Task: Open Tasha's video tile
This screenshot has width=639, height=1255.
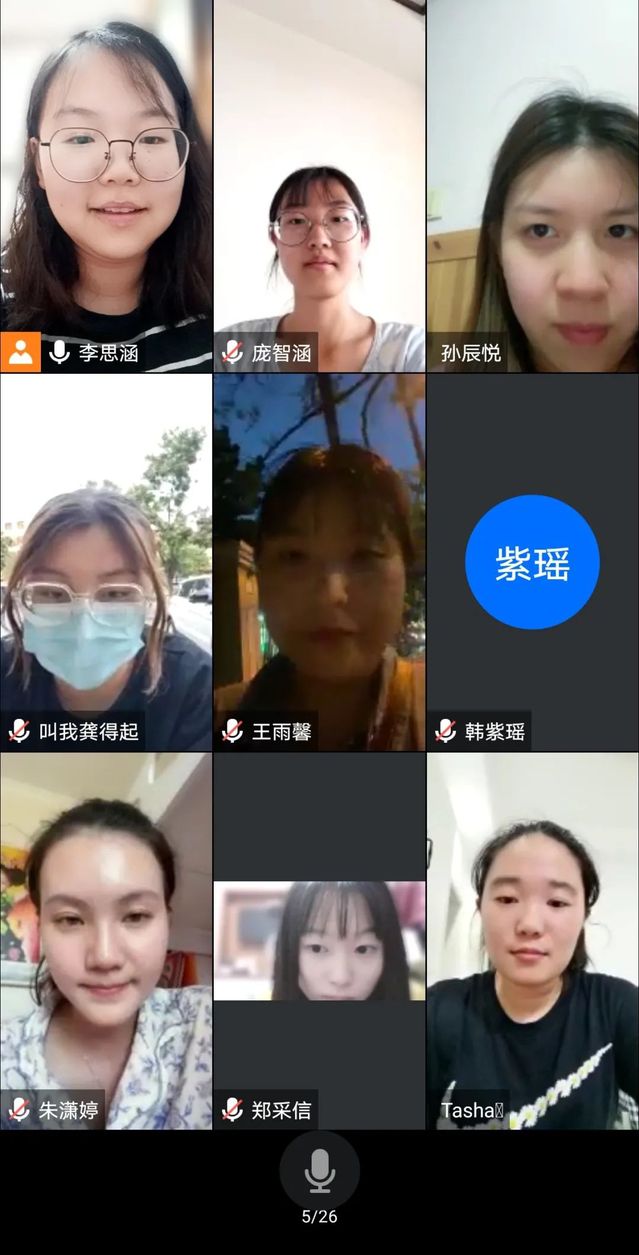Action: tap(532, 940)
